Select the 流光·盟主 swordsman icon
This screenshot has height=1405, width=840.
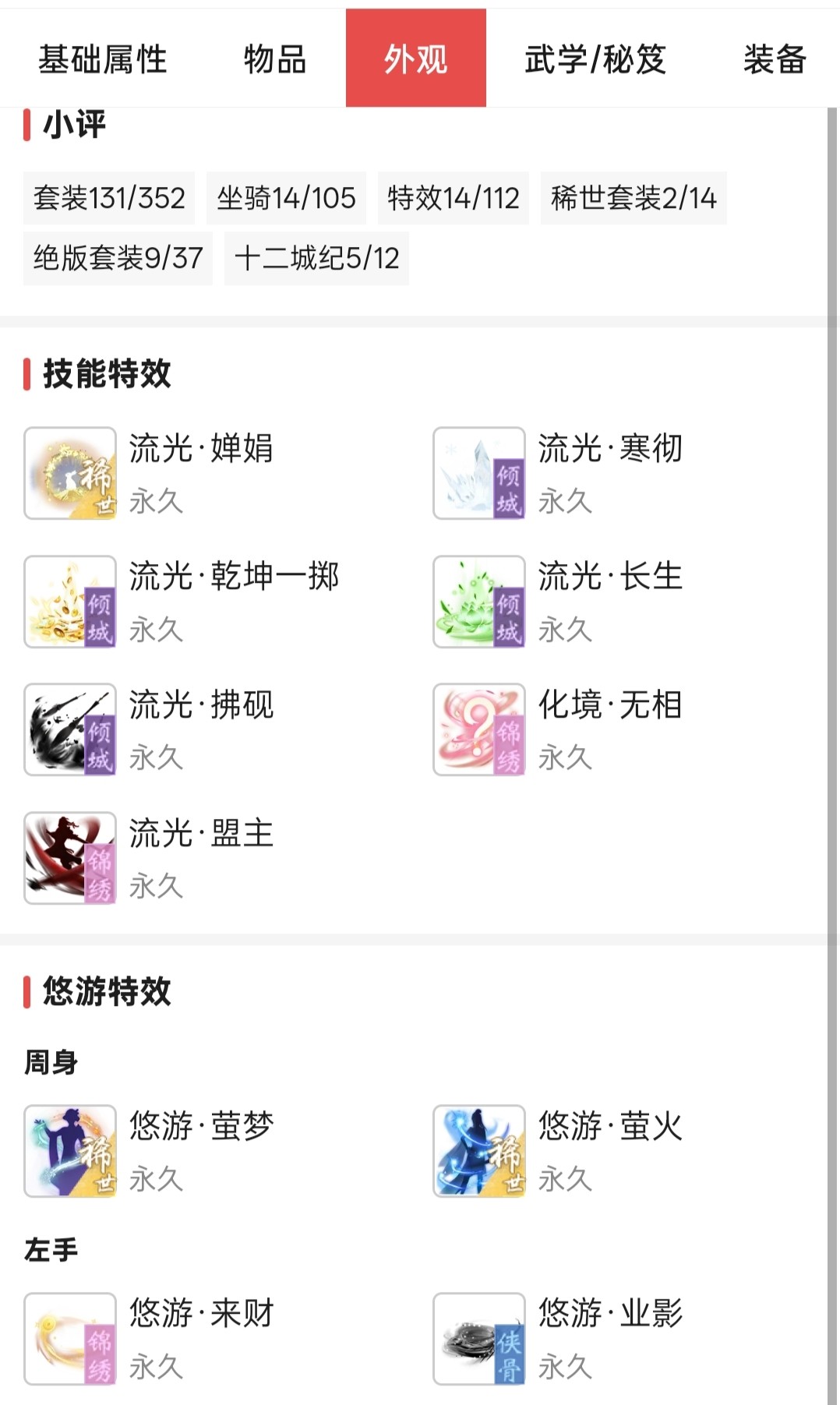click(x=69, y=857)
